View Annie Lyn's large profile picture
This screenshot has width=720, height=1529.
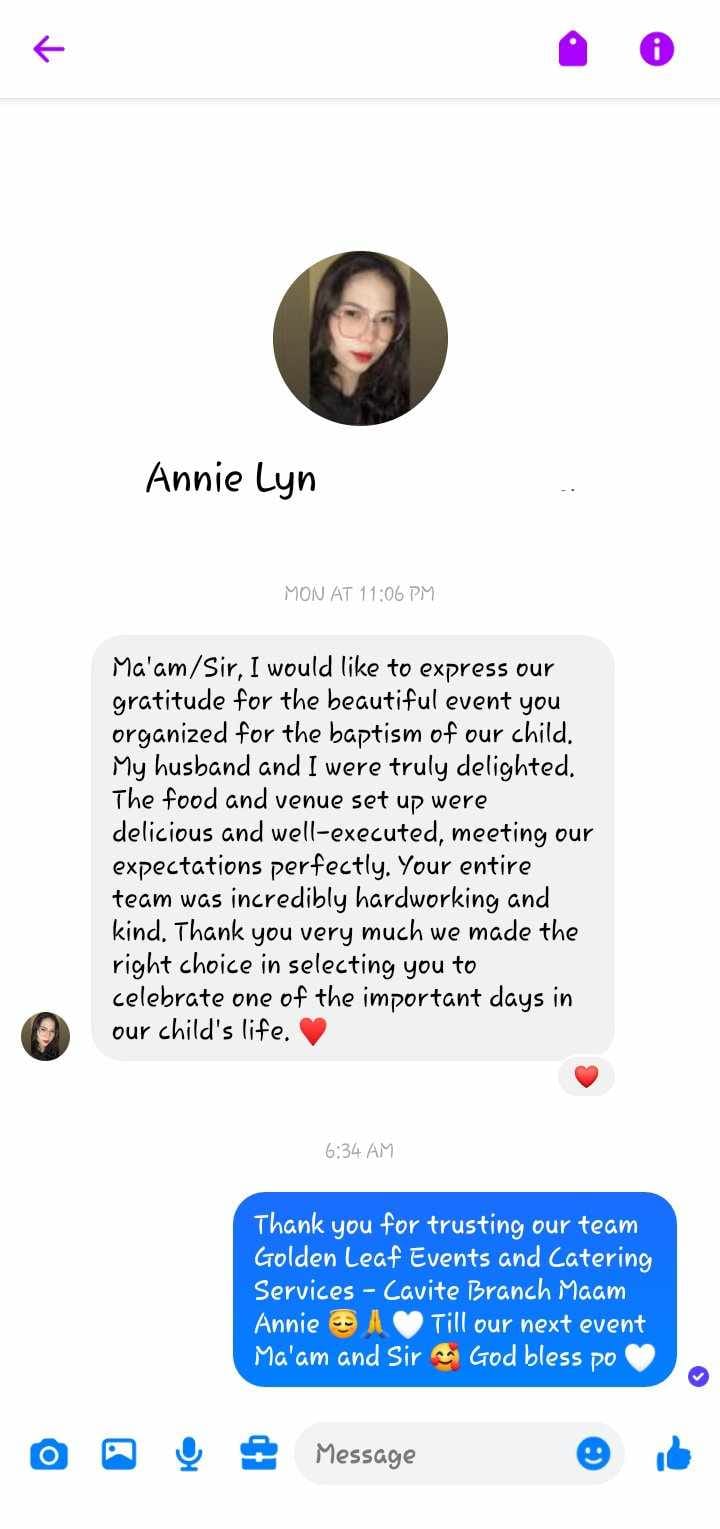(x=360, y=338)
